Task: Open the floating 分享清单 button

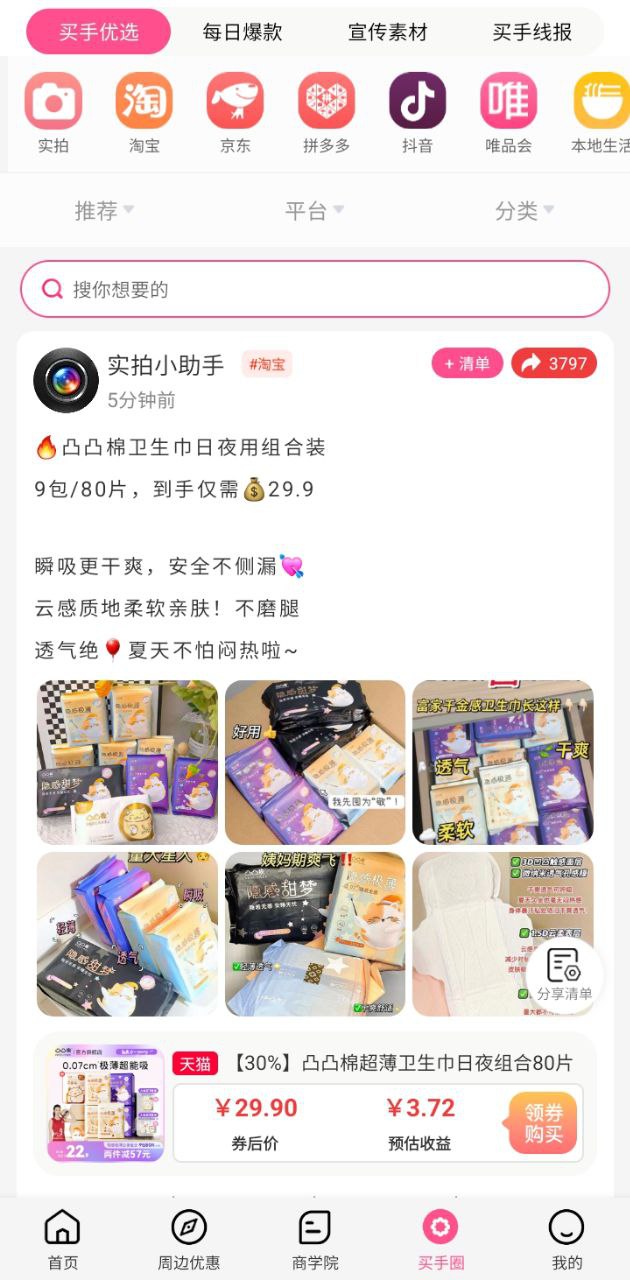Action: coord(564,974)
